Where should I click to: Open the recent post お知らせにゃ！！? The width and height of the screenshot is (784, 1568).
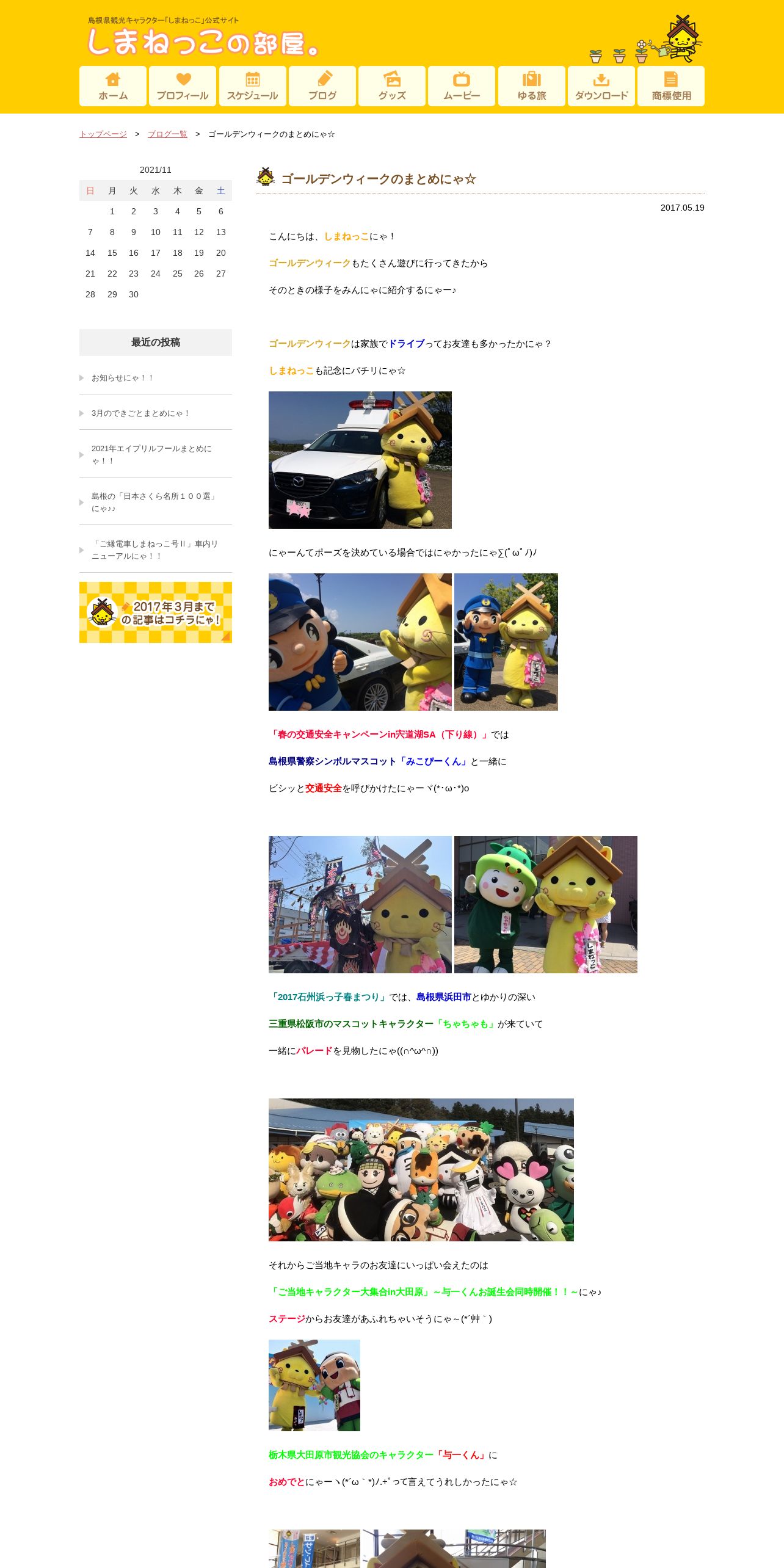[x=156, y=378]
